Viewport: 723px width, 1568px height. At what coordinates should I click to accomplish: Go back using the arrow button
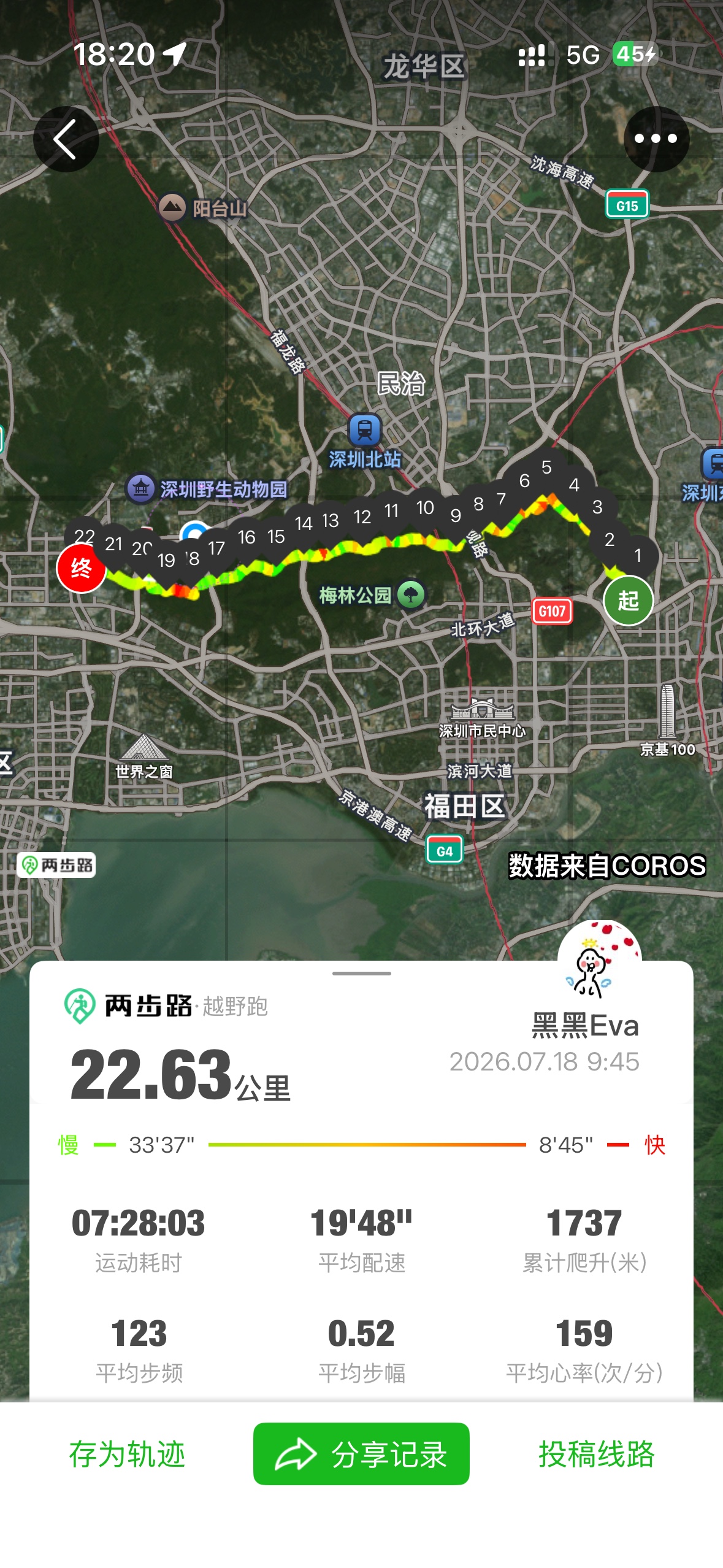pos(66,139)
